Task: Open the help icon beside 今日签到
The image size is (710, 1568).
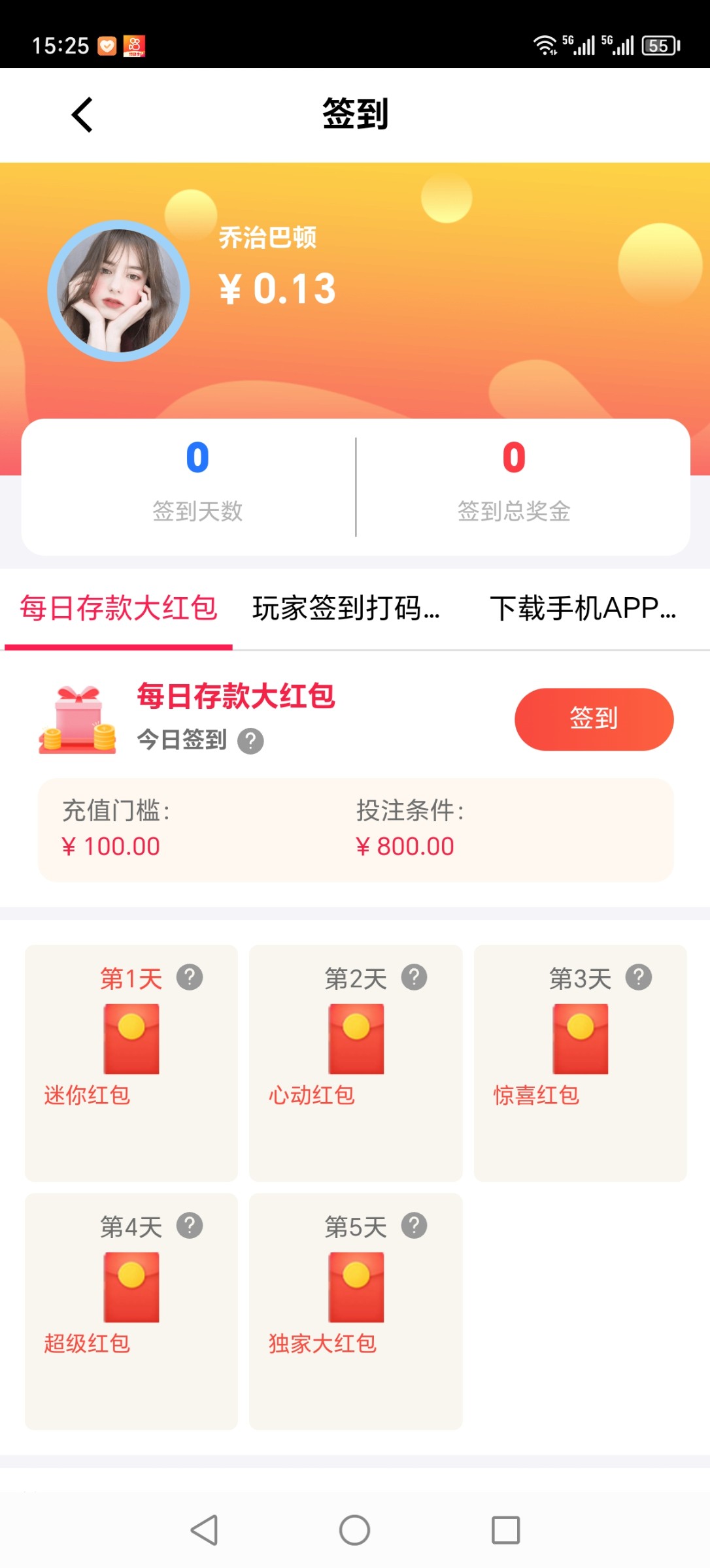Action: coord(250,742)
